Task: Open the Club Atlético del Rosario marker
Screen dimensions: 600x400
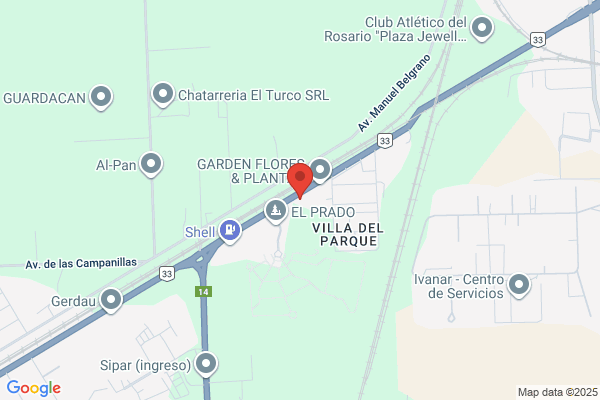Action: coord(482,29)
